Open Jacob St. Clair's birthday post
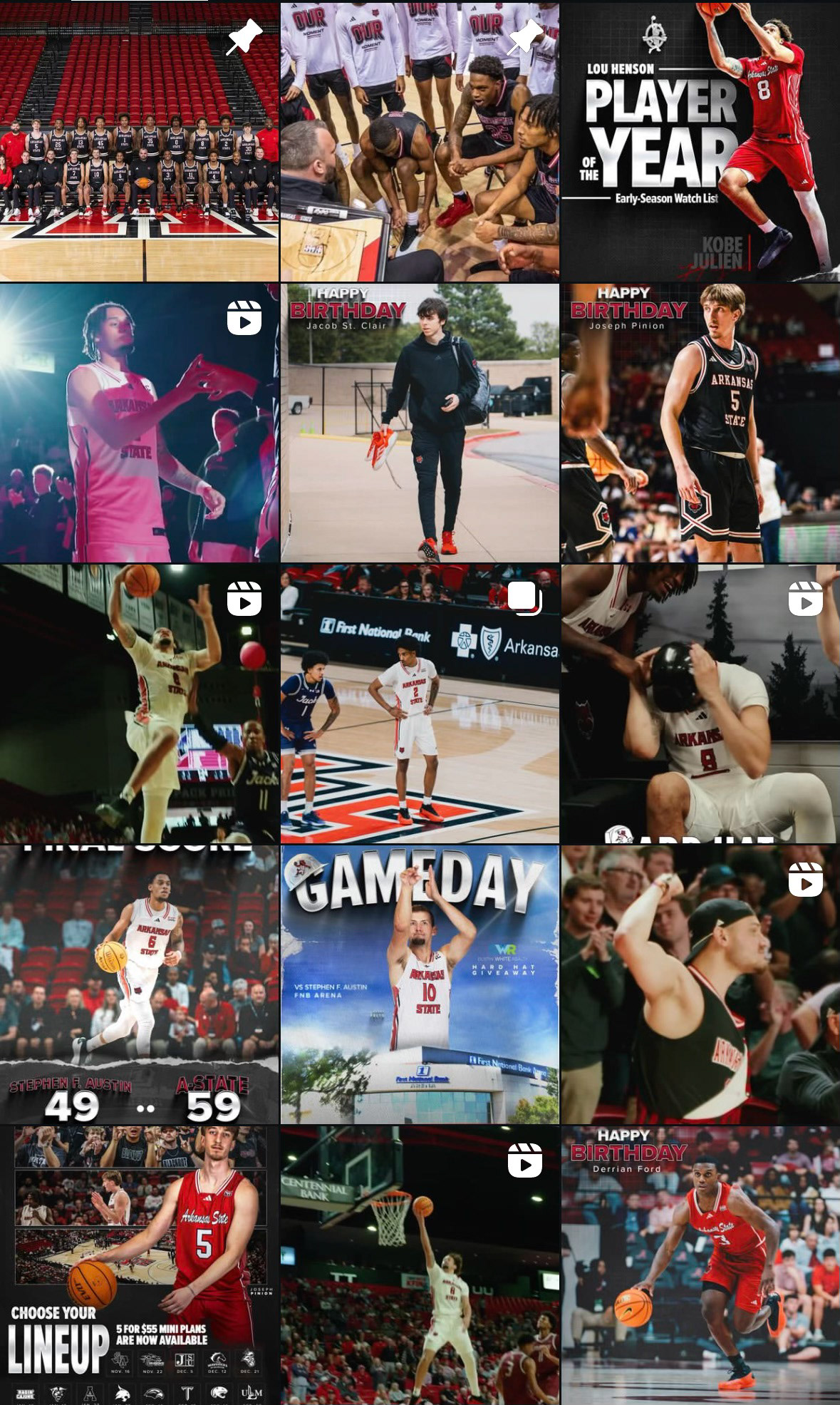The image size is (840, 1405). [420, 423]
